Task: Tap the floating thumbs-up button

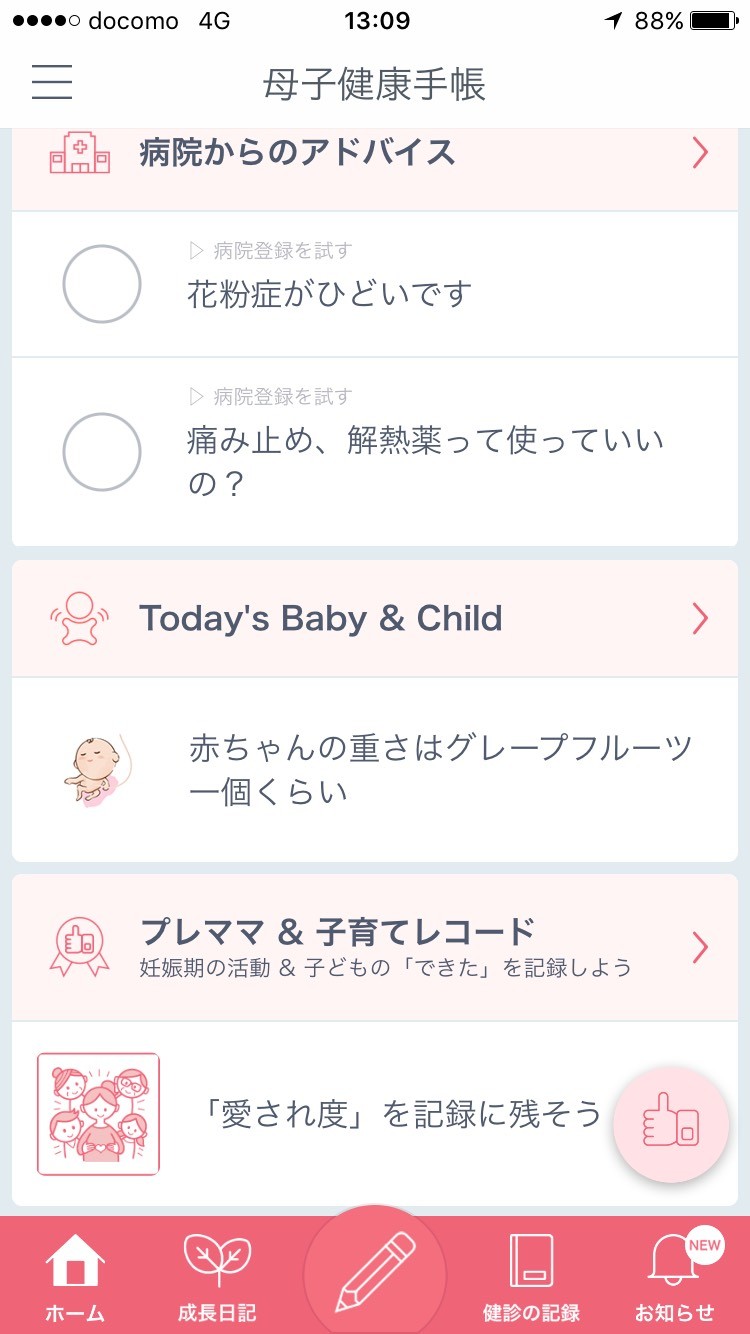Action: (x=671, y=1127)
